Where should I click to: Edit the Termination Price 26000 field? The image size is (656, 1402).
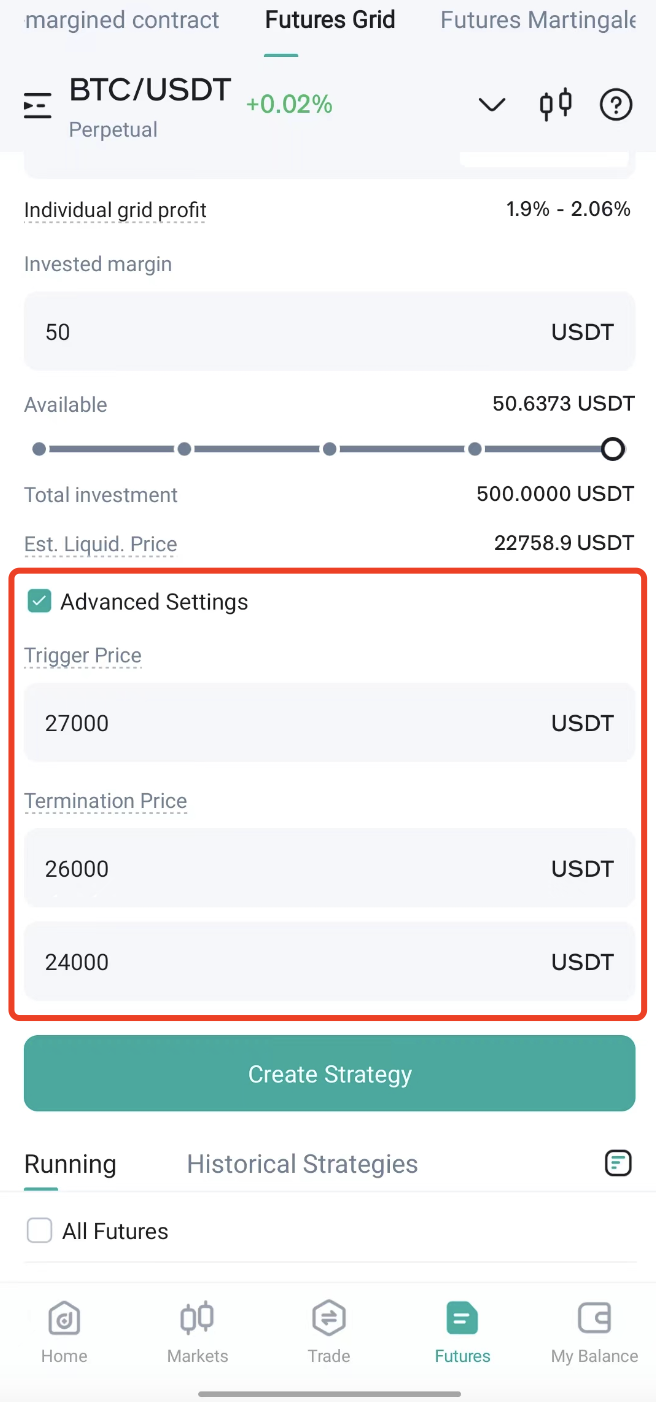[x=329, y=868]
